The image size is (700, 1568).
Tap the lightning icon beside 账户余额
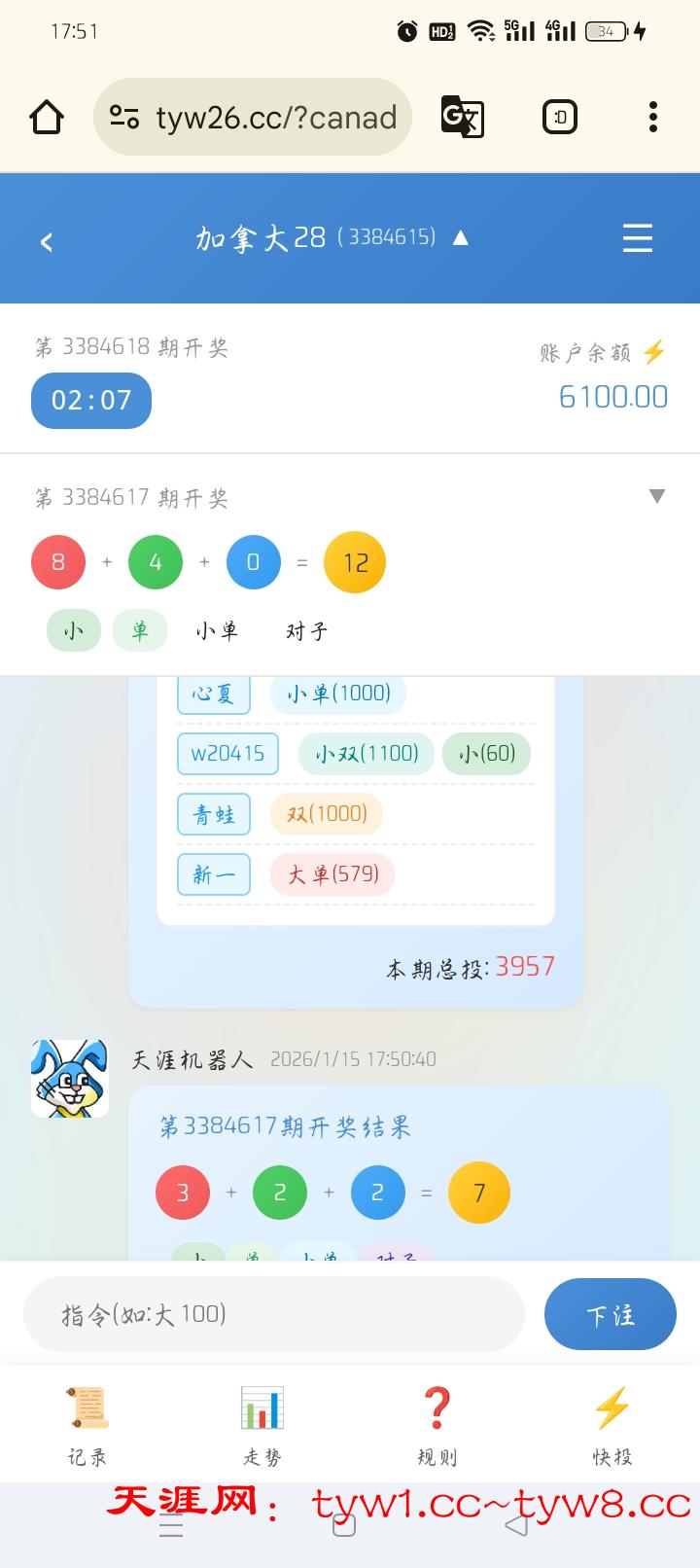(x=654, y=352)
